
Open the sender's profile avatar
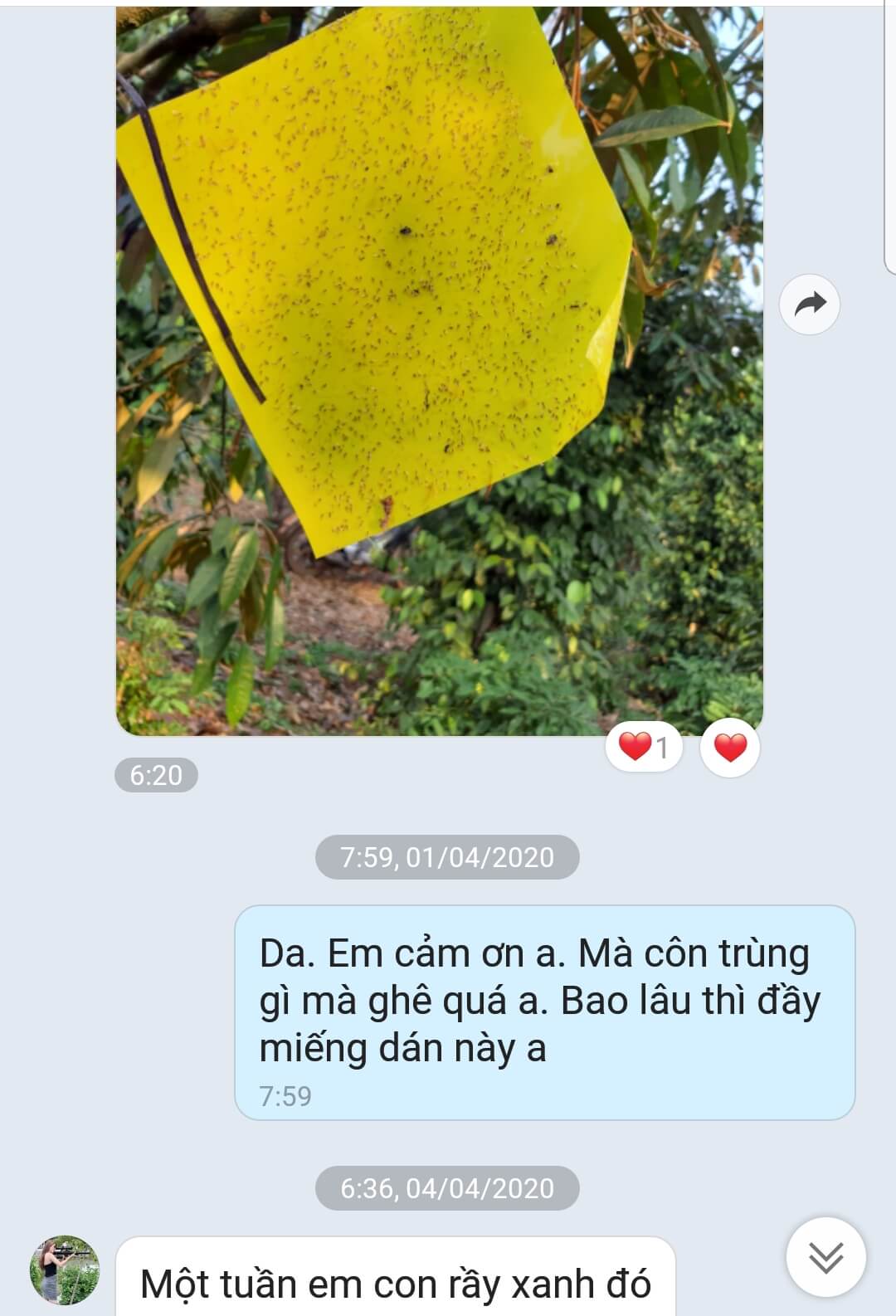coord(65,1270)
